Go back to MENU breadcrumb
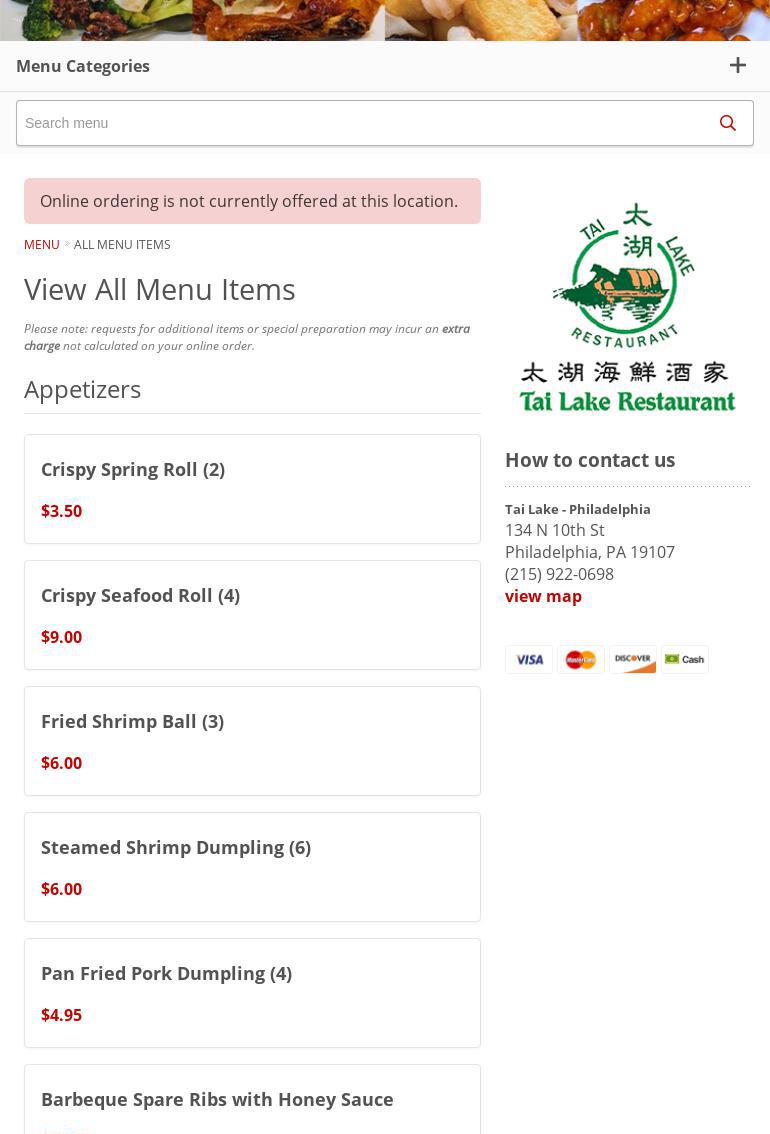Viewport: 770px width, 1134px height. click(41, 244)
